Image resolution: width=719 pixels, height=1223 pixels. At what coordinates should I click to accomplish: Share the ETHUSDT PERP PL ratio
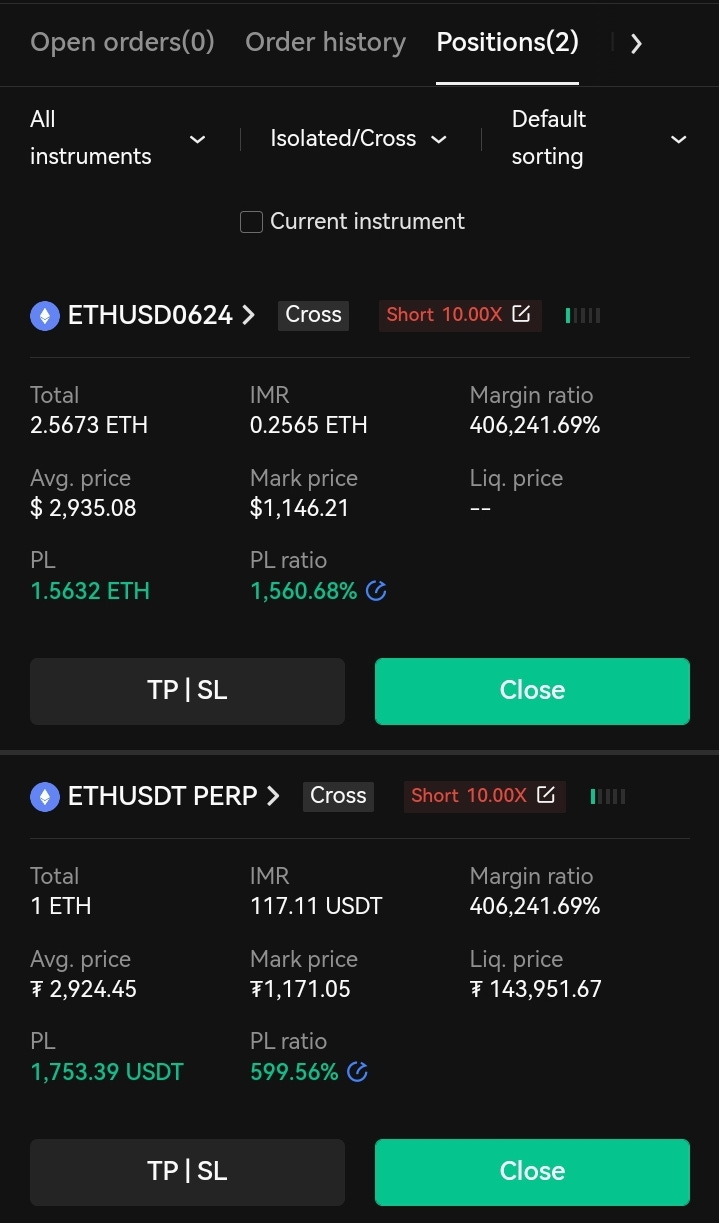click(357, 1072)
